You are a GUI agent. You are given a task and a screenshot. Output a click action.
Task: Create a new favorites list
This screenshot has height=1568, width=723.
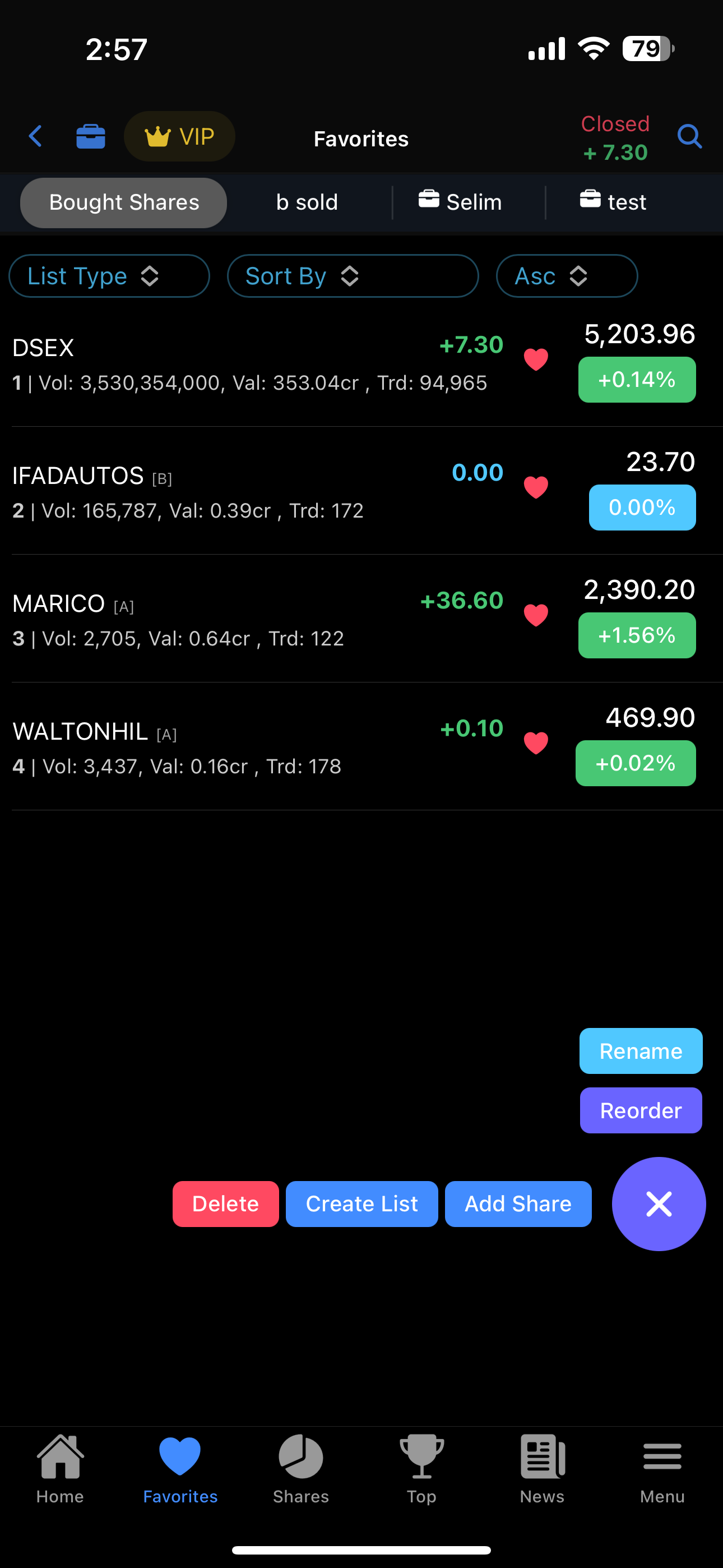[x=361, y=1204]
